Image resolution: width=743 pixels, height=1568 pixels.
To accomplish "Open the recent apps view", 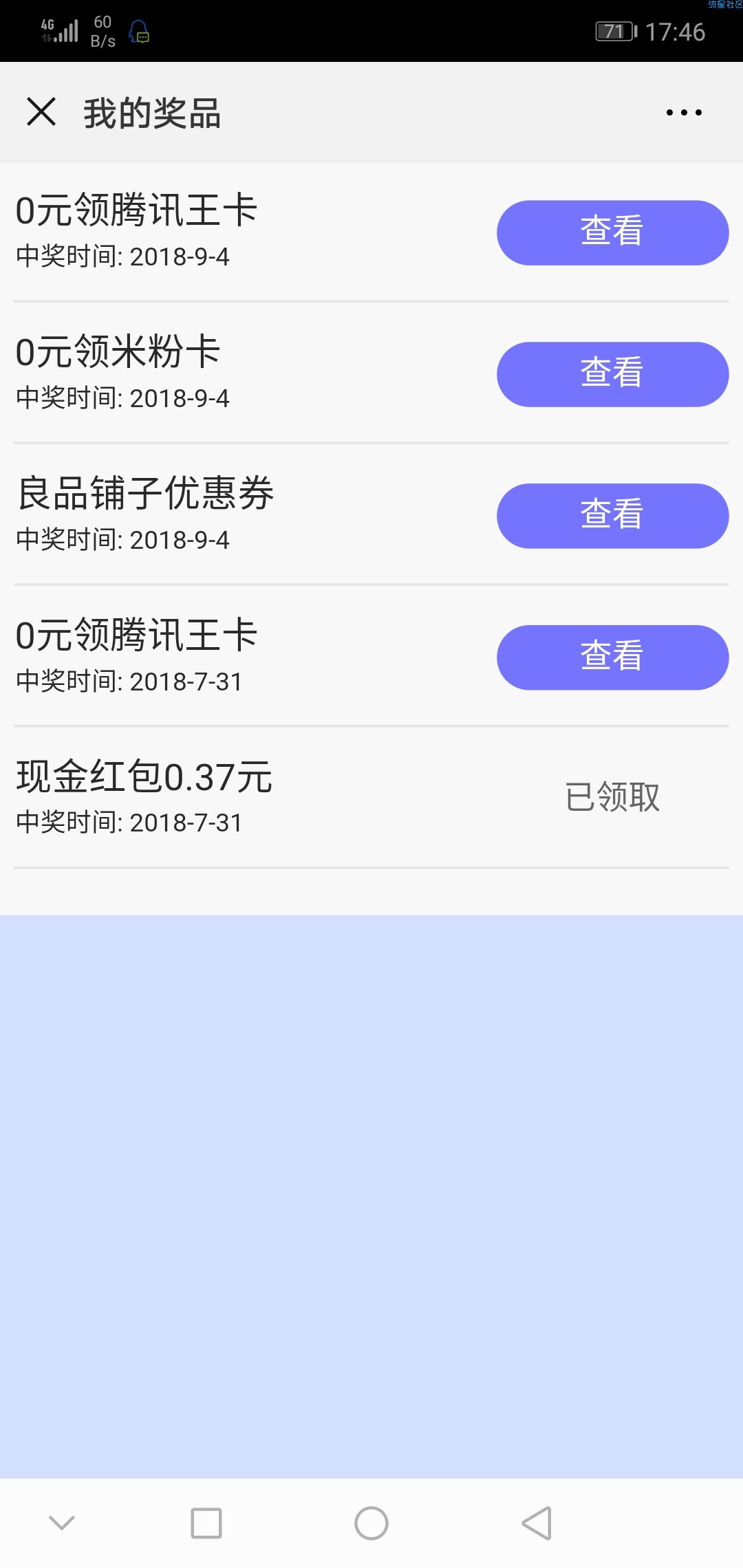I will coord(206,1523).
